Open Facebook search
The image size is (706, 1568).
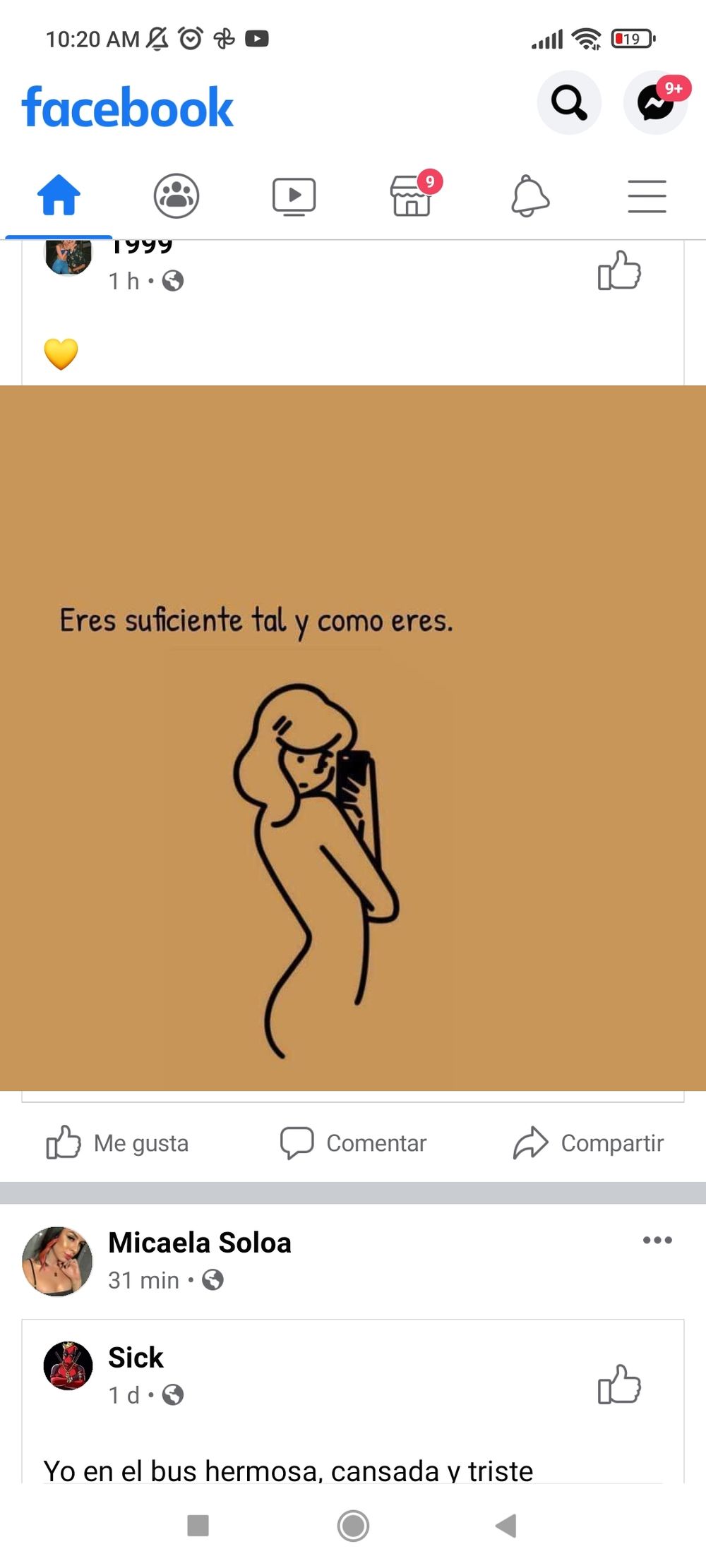pyautogui.click(x=569, y=102)
